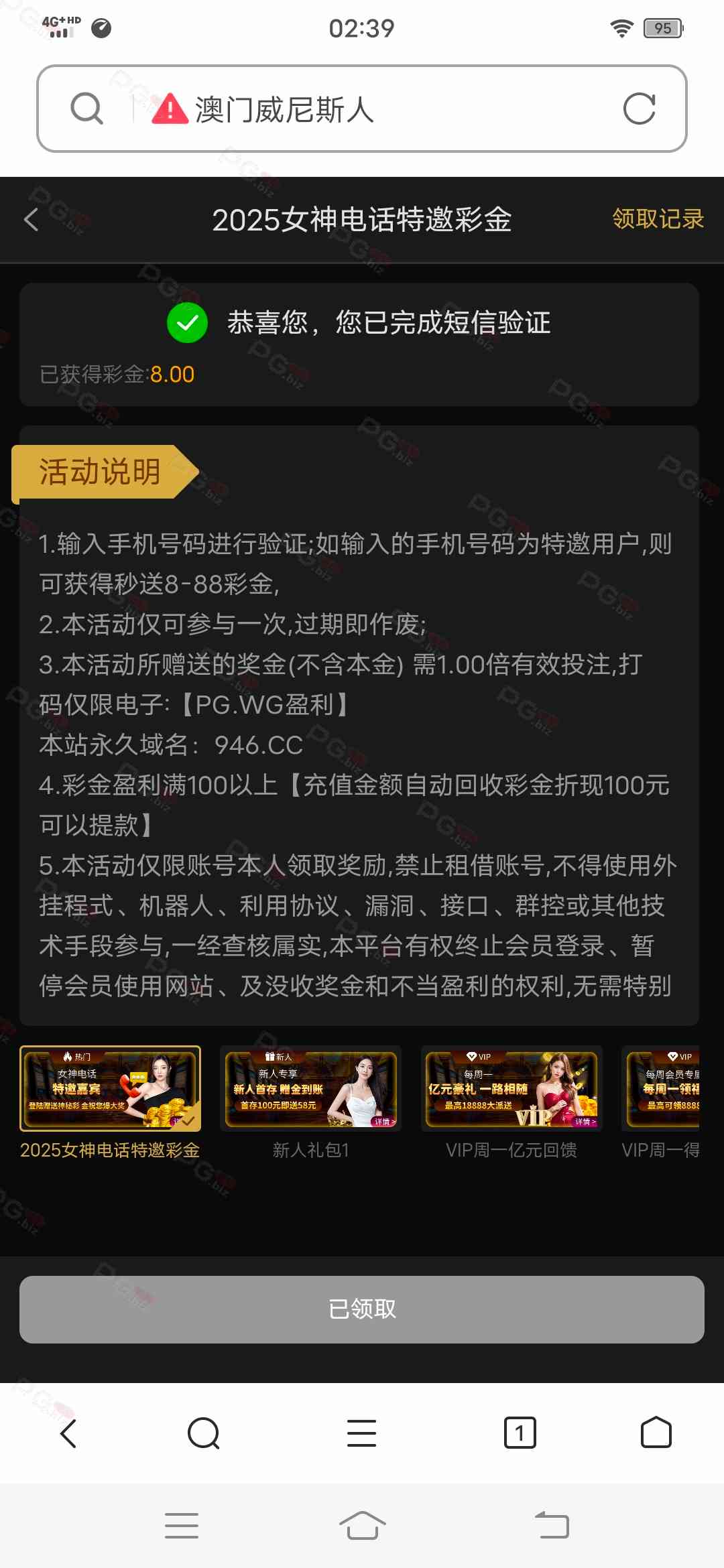Select the 2025女神电话特邀彩金 promotion card

point(110,1088)
